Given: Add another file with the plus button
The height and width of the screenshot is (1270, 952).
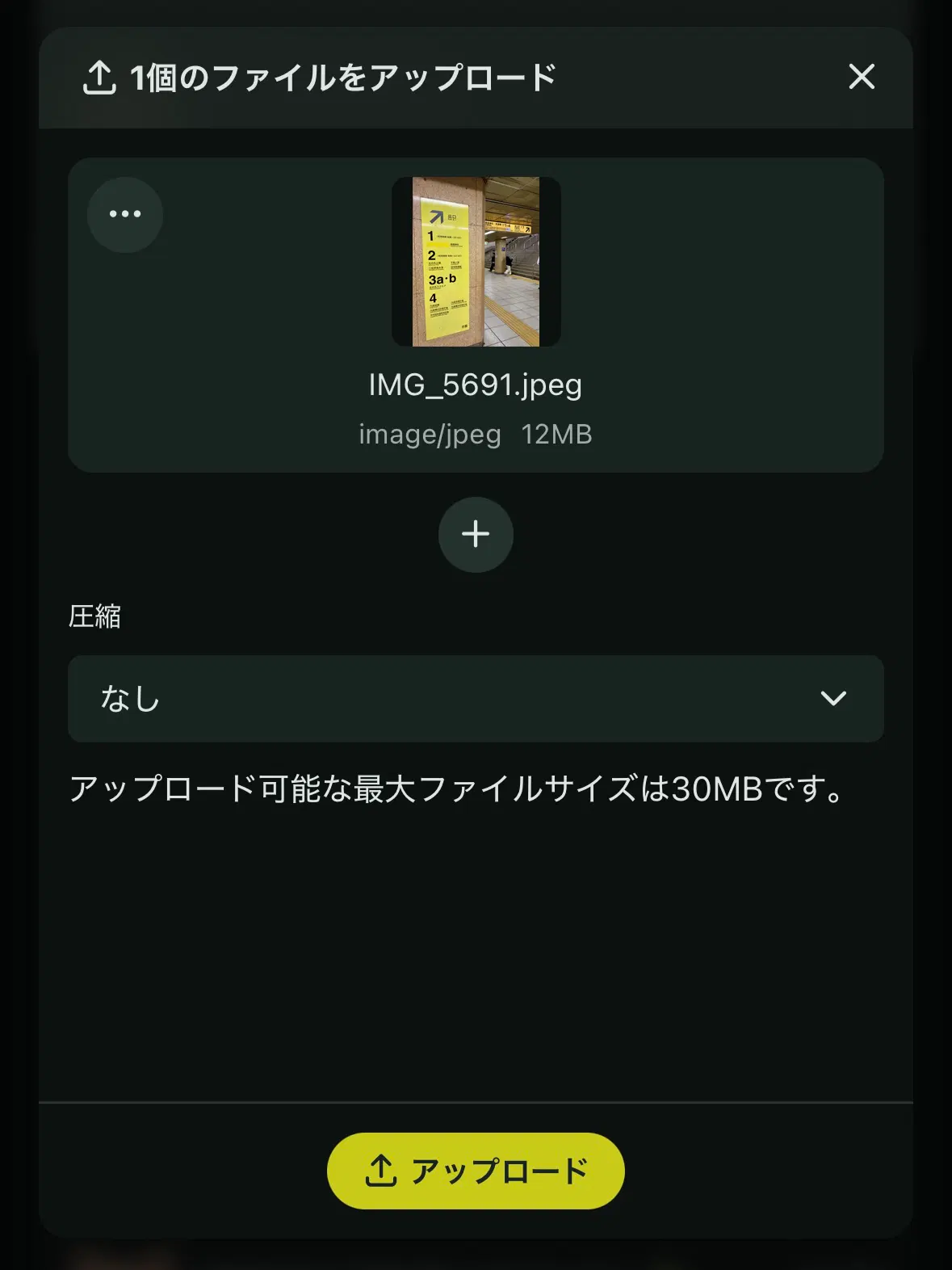Looking at the screenshot, I should [x=476, y=534].
